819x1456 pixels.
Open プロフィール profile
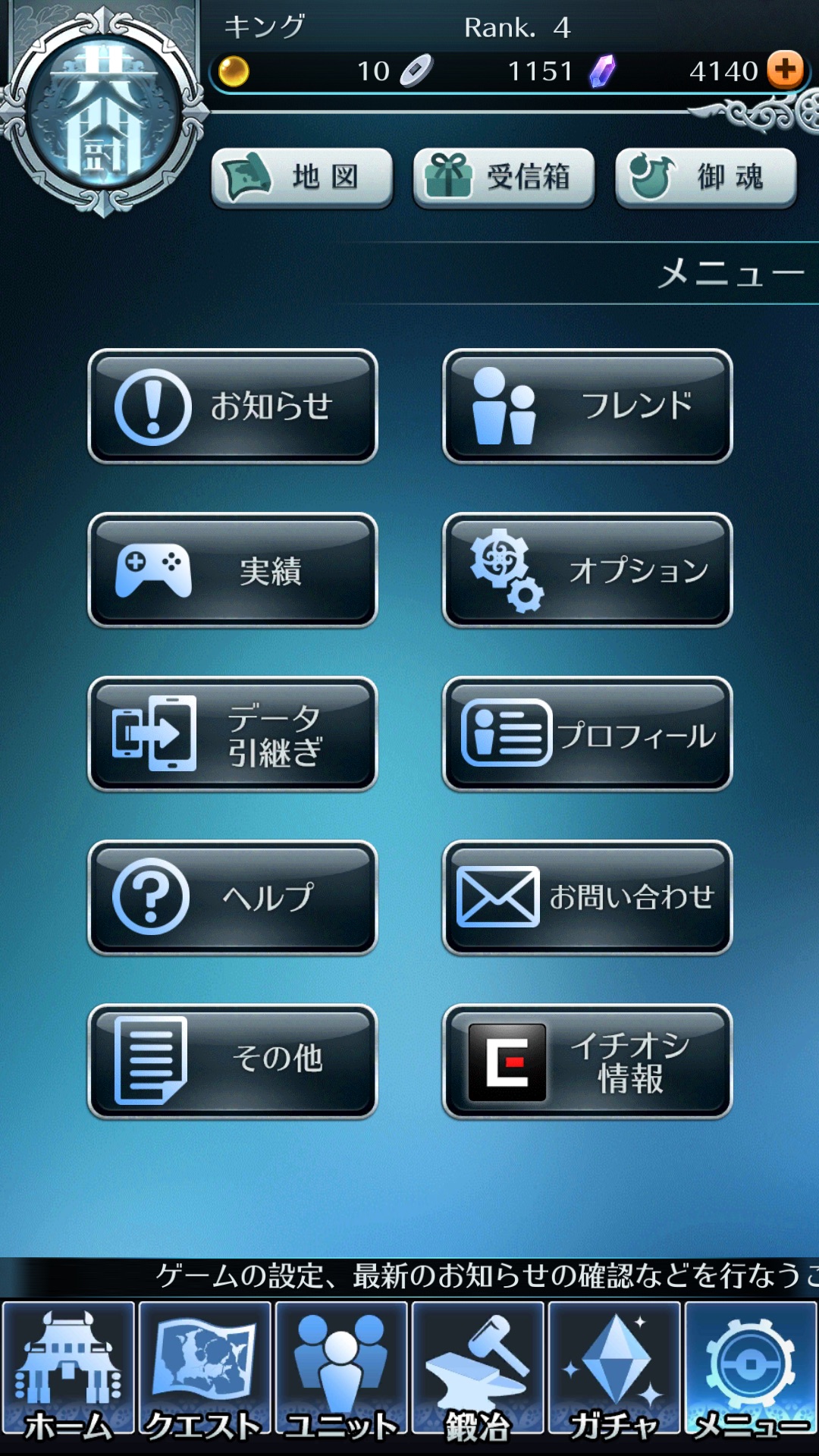point(588,734)
